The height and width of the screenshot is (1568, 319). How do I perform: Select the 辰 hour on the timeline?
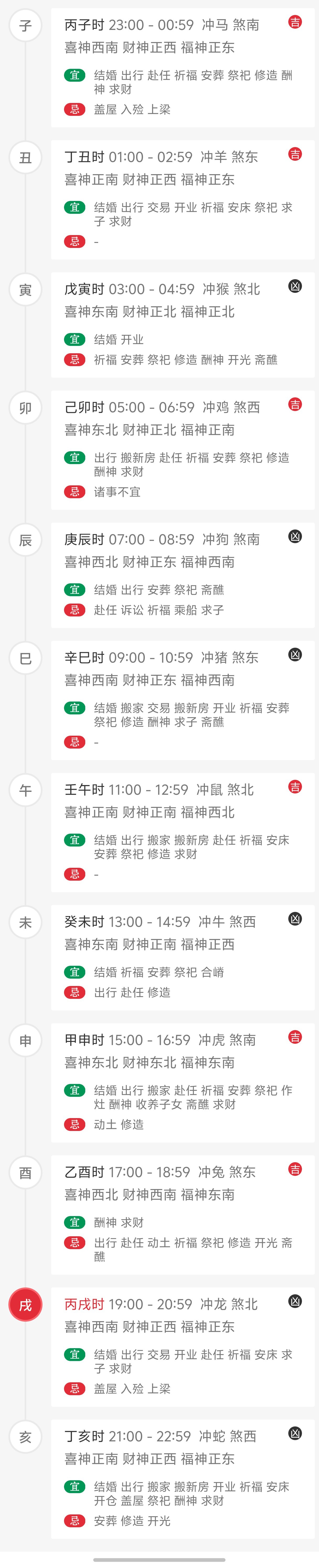(25, 540)
